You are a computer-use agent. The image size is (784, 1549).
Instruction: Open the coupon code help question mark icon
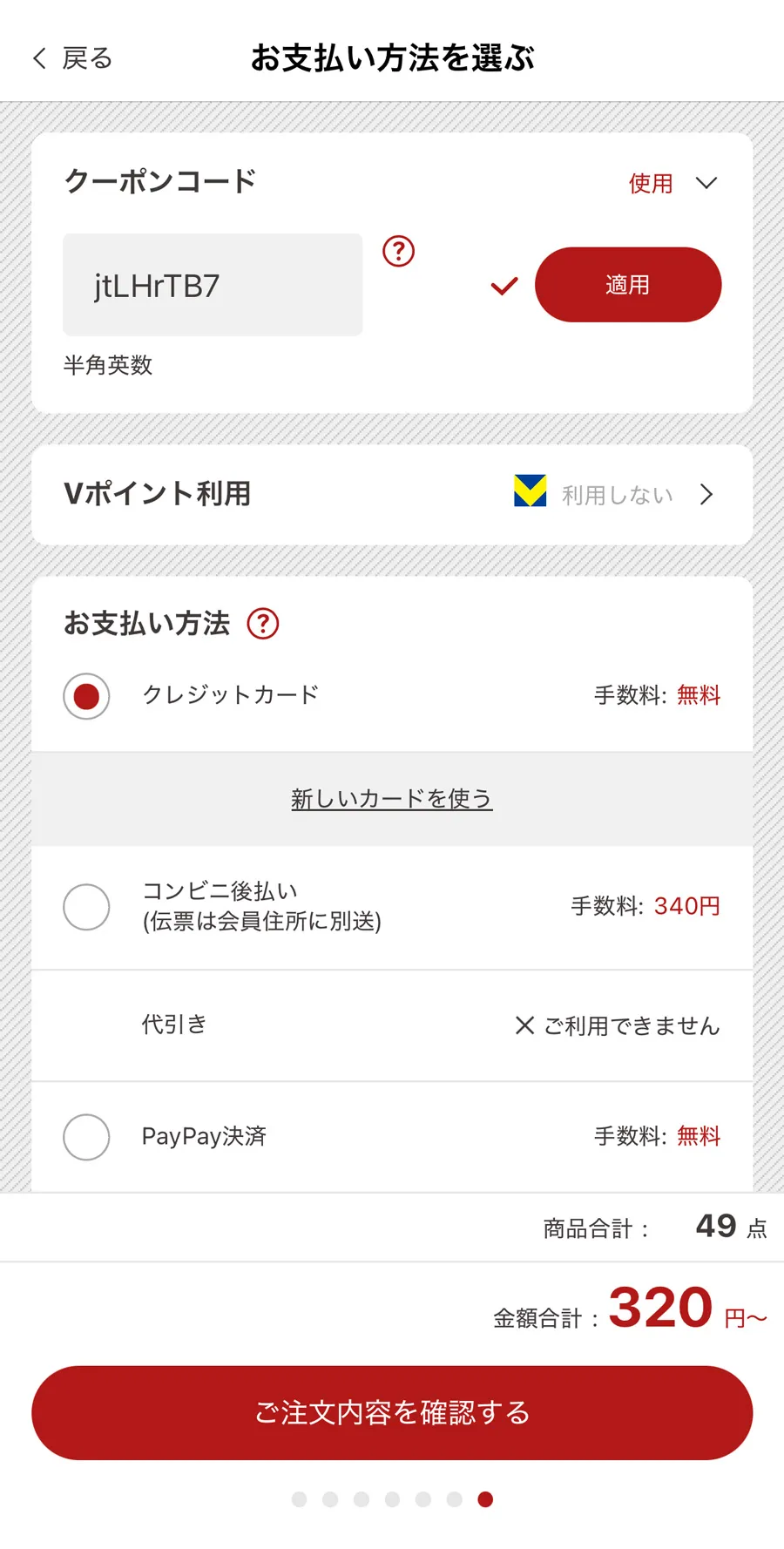397,253
